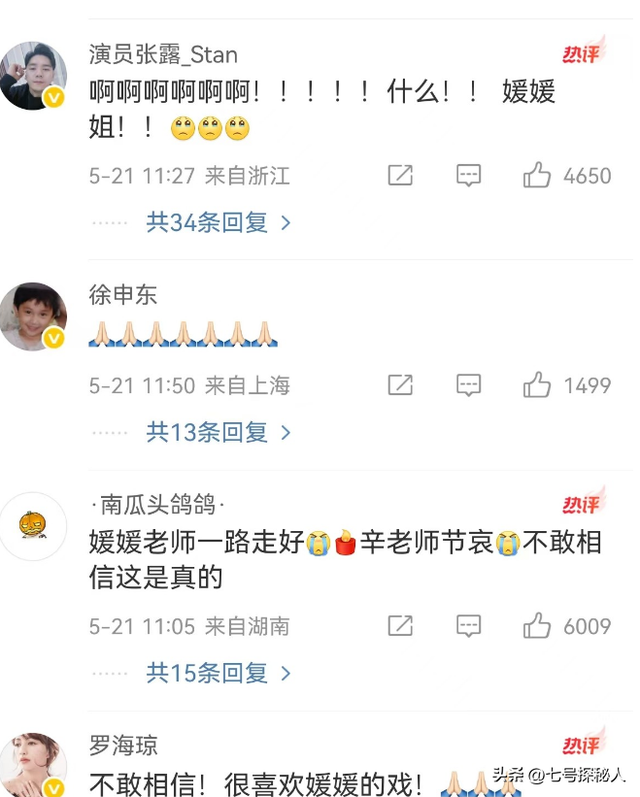640x797 pixels.
Task: Like ·南瓜头鸽鸽·'s comment
Action: [x=537, y=626]
